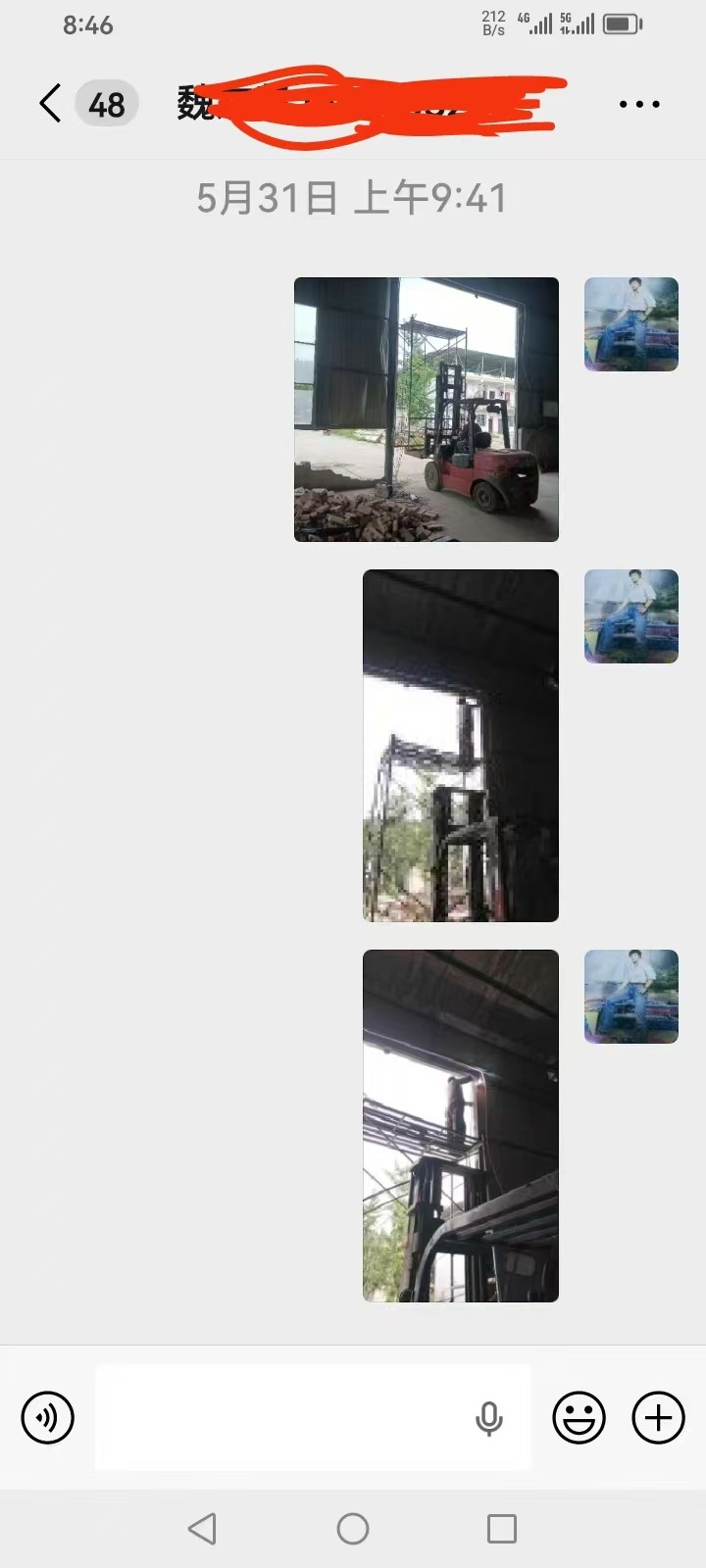Switch to voice message input mode

tap(48, 1417)
